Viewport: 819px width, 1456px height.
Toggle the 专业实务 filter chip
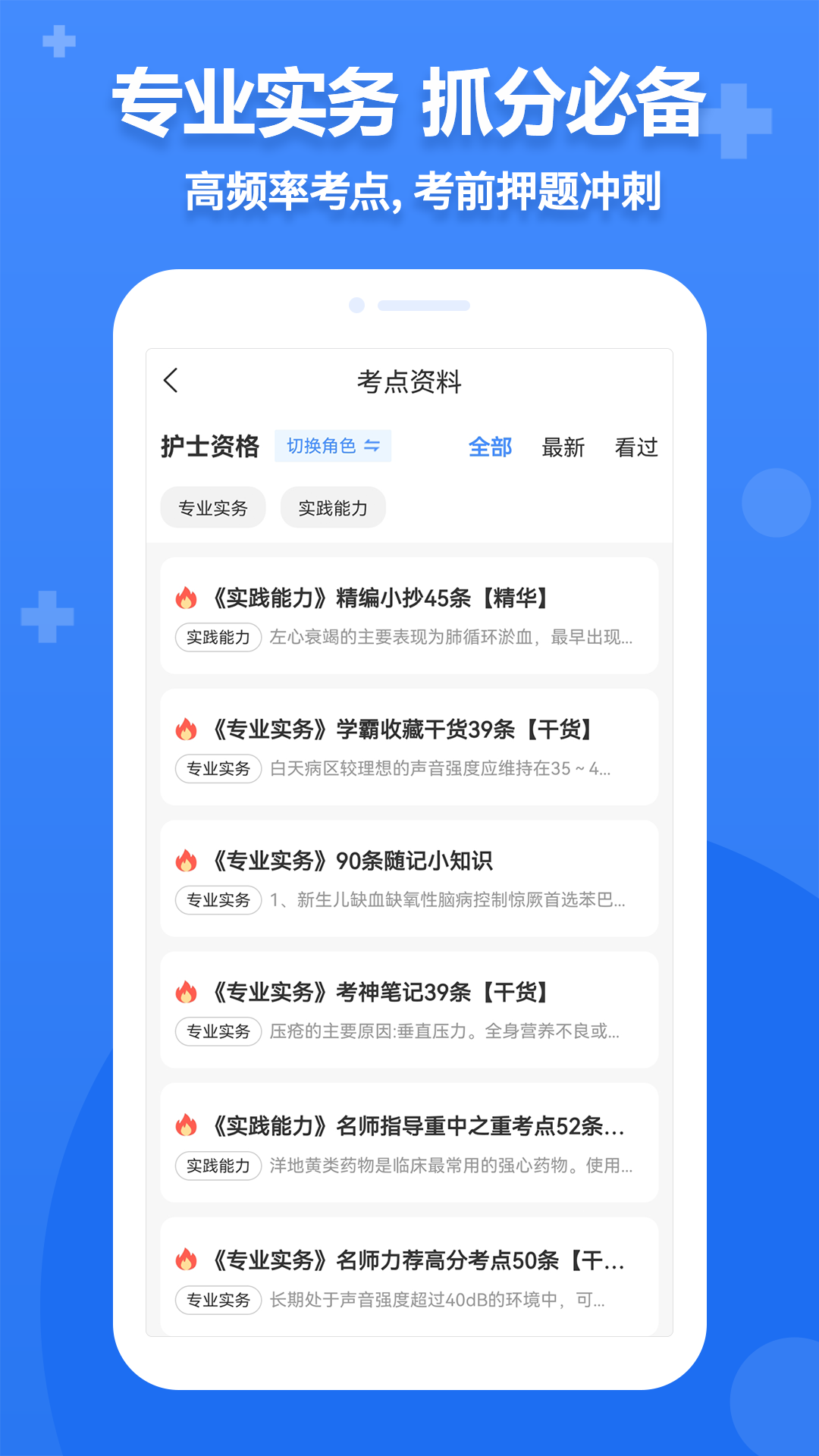click(212, 507)
